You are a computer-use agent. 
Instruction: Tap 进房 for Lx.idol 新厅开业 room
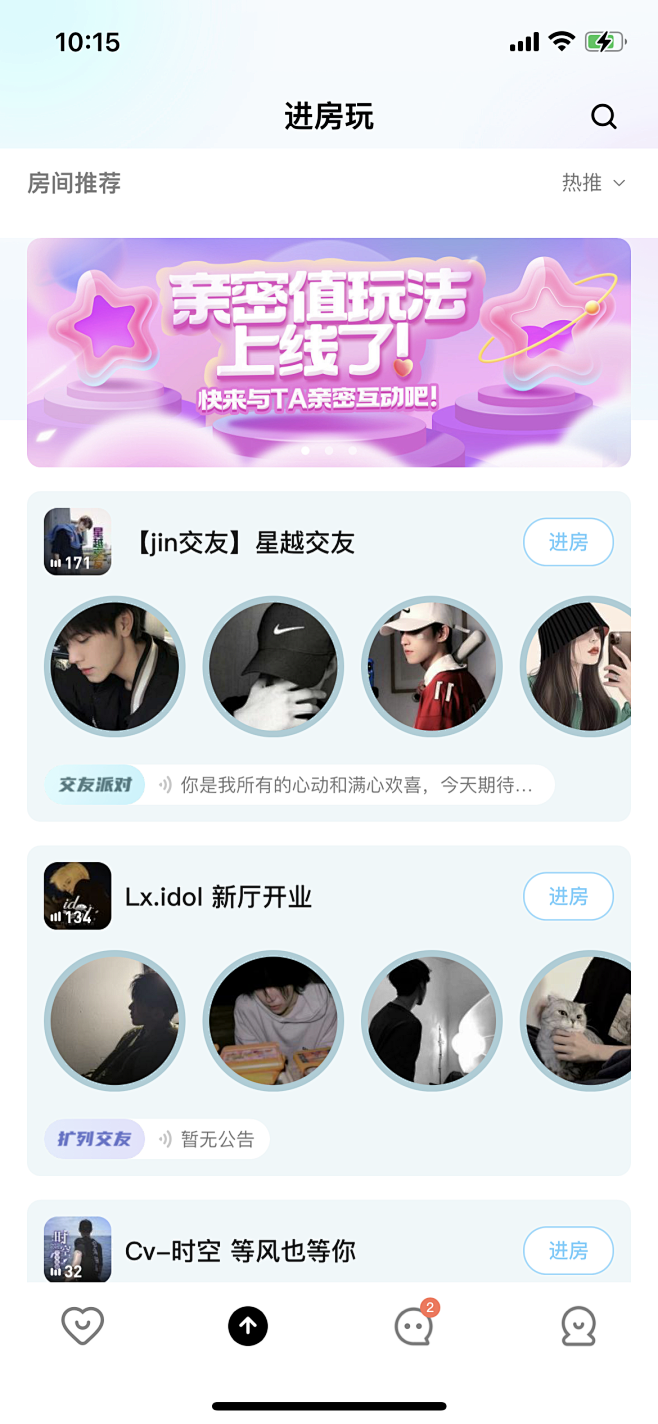click(x=568, y=896)
